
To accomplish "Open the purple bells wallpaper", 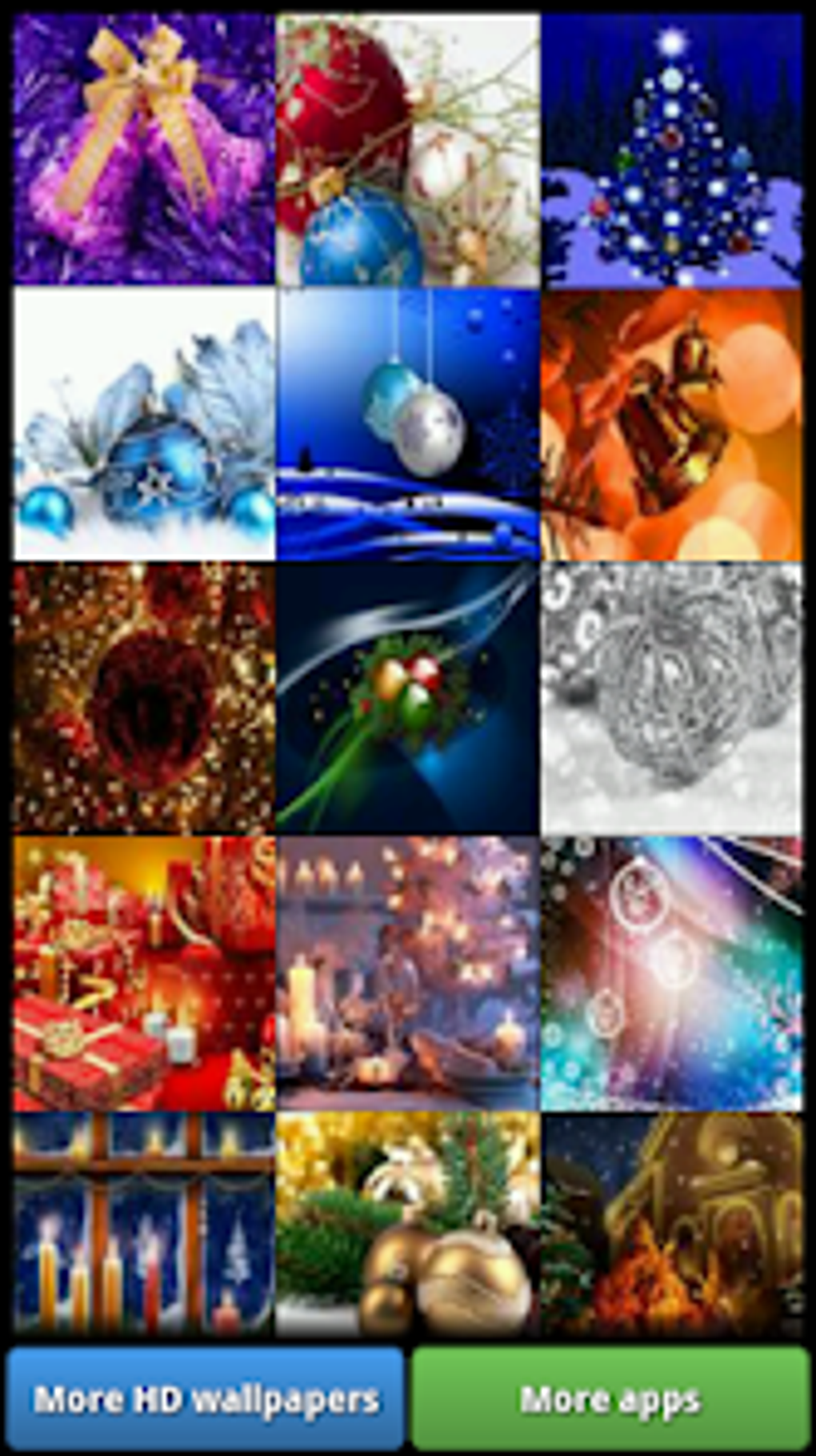I will (144, 149).
